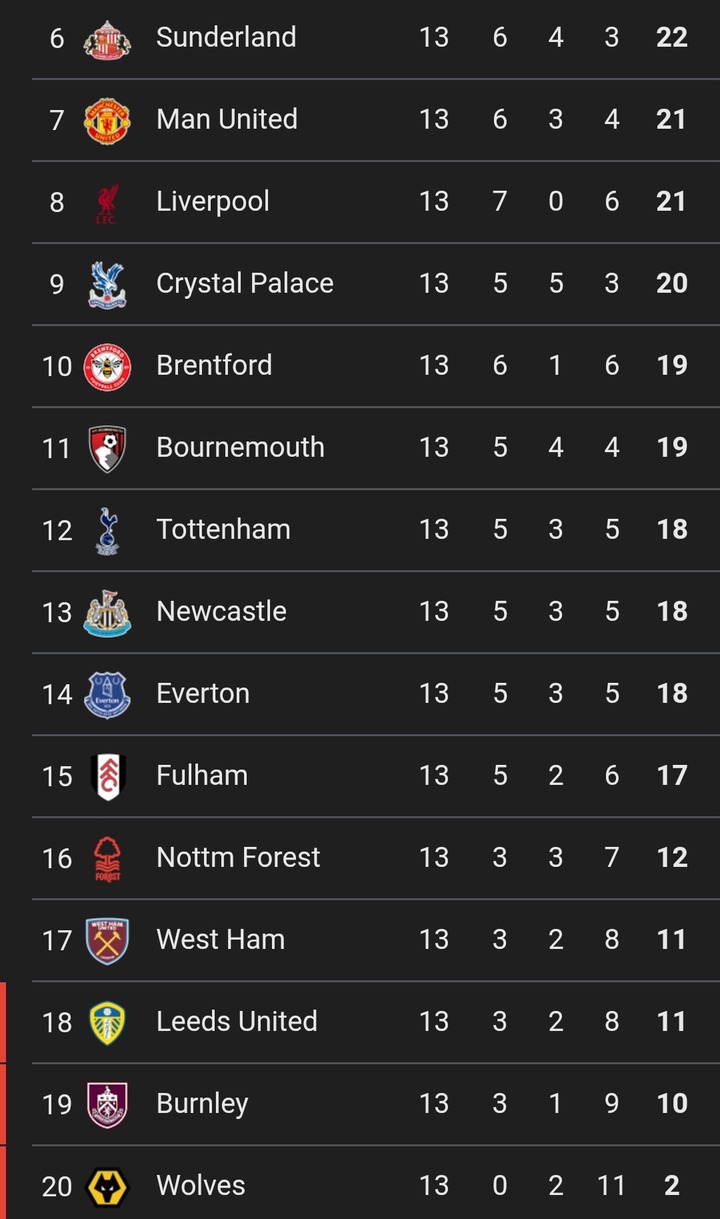This screenshot has height=1219, width=720.
Task: Open the Nottm Forest row
Action: (238, 858)
